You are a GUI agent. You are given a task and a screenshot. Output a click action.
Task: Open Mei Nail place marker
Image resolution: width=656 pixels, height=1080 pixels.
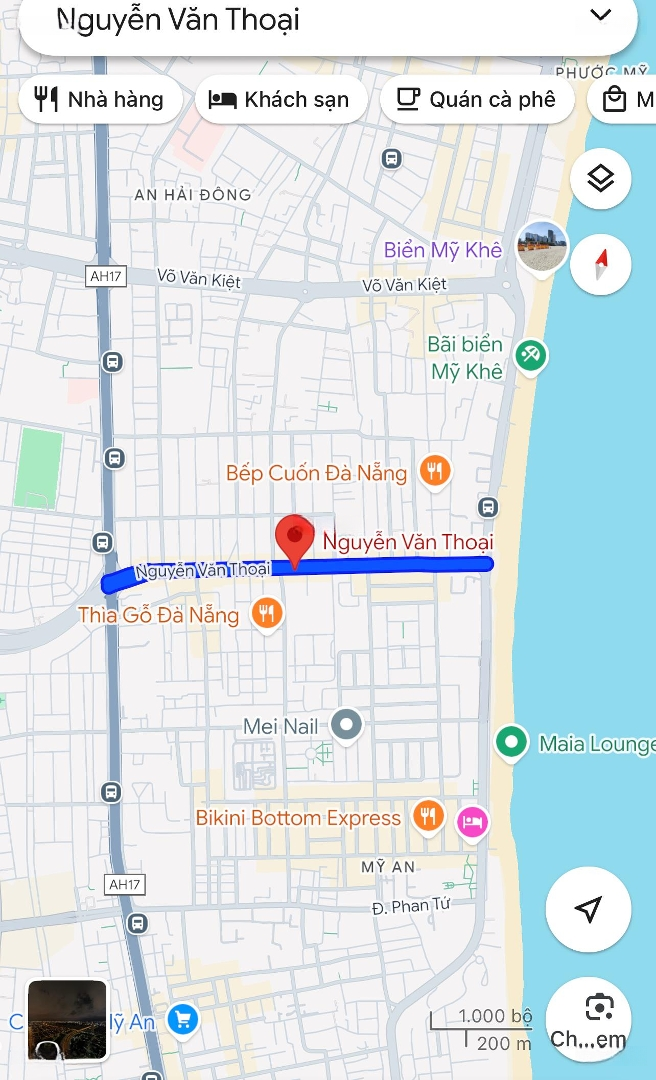[x=347, y=725]
